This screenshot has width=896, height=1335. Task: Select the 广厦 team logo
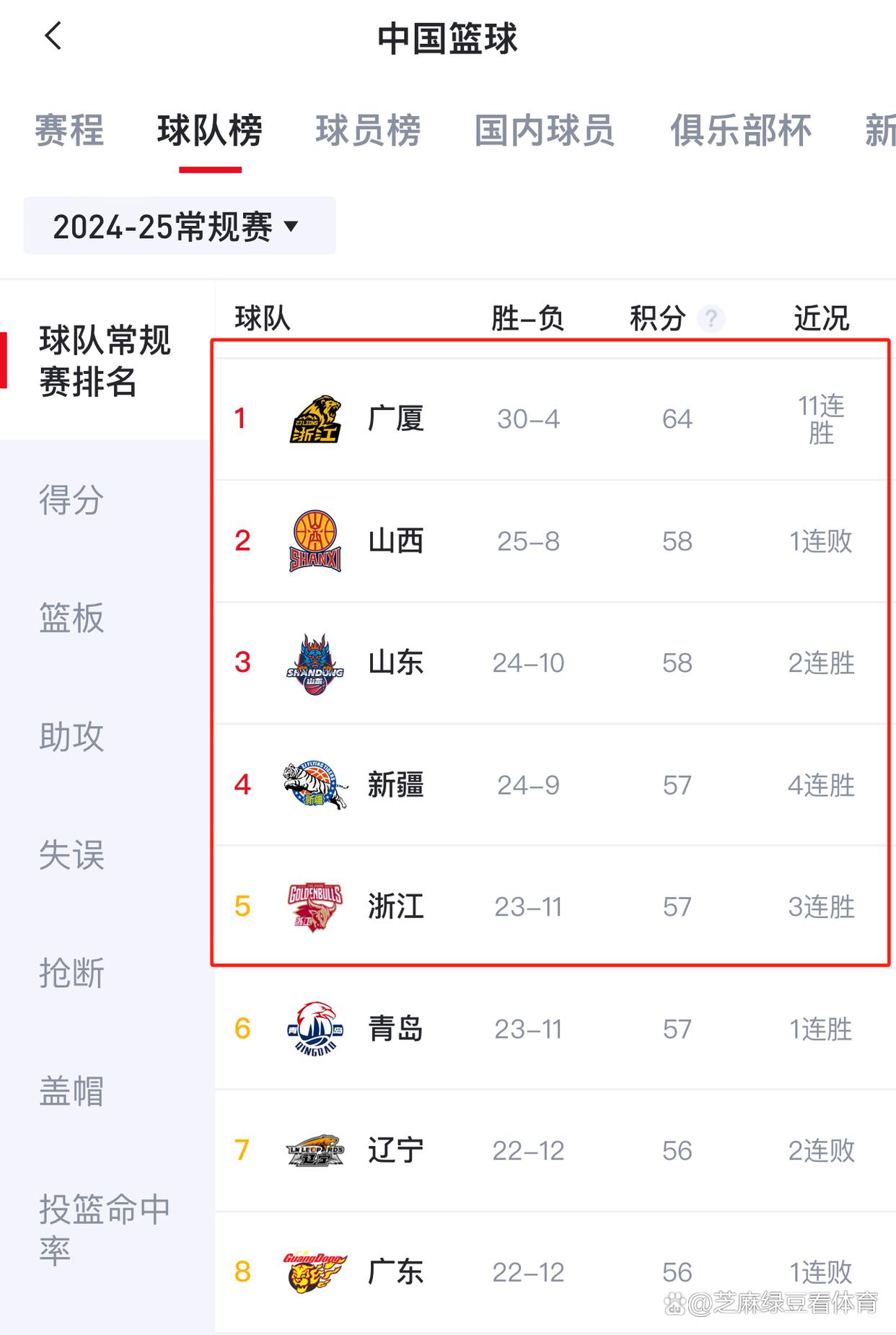pyautogui.click(x=316, y=420)
